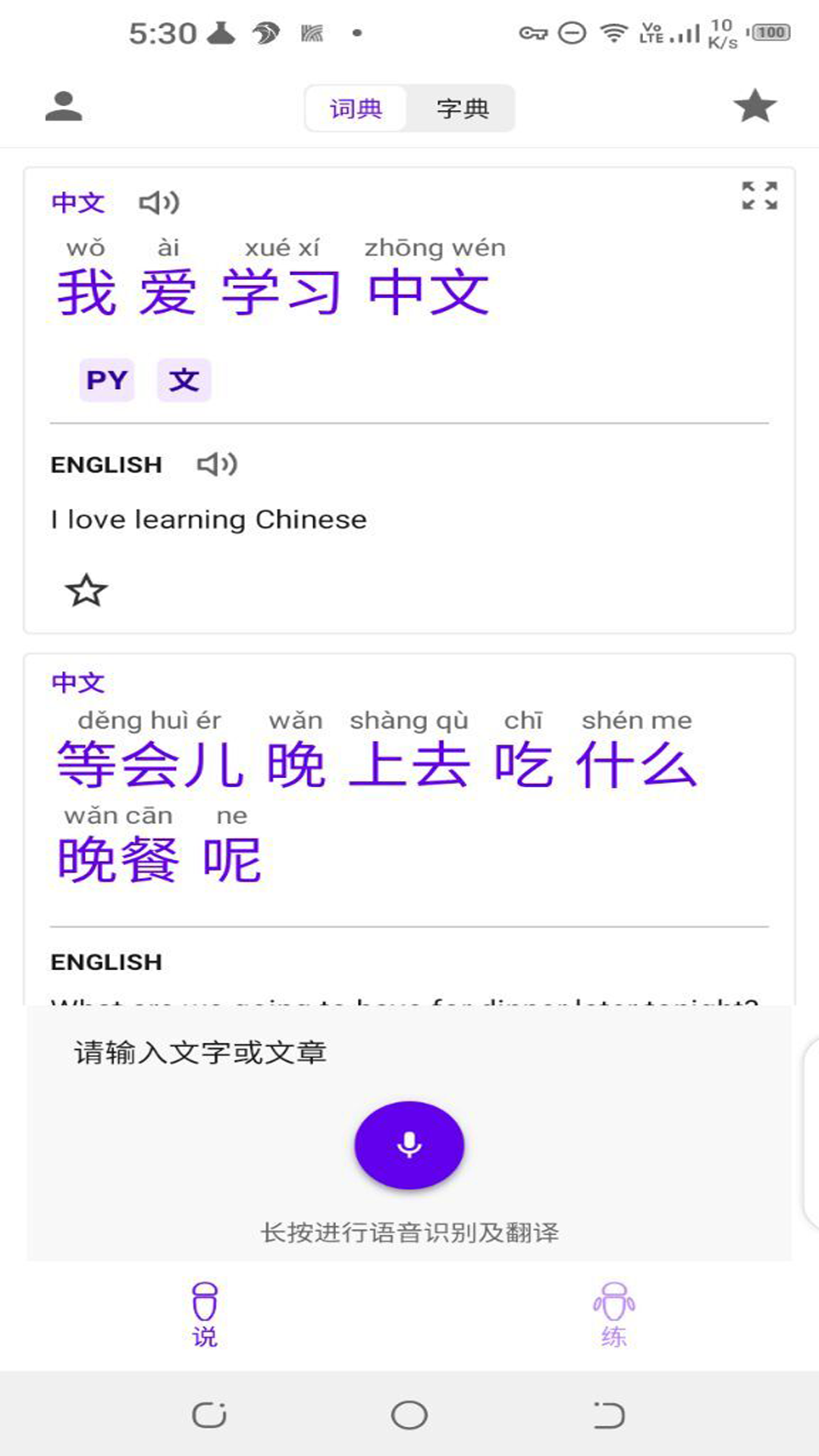The width and height of the screenshot is (819, 1456).
Task: Switch to the 字典 tab
Action: pos(462,108)
